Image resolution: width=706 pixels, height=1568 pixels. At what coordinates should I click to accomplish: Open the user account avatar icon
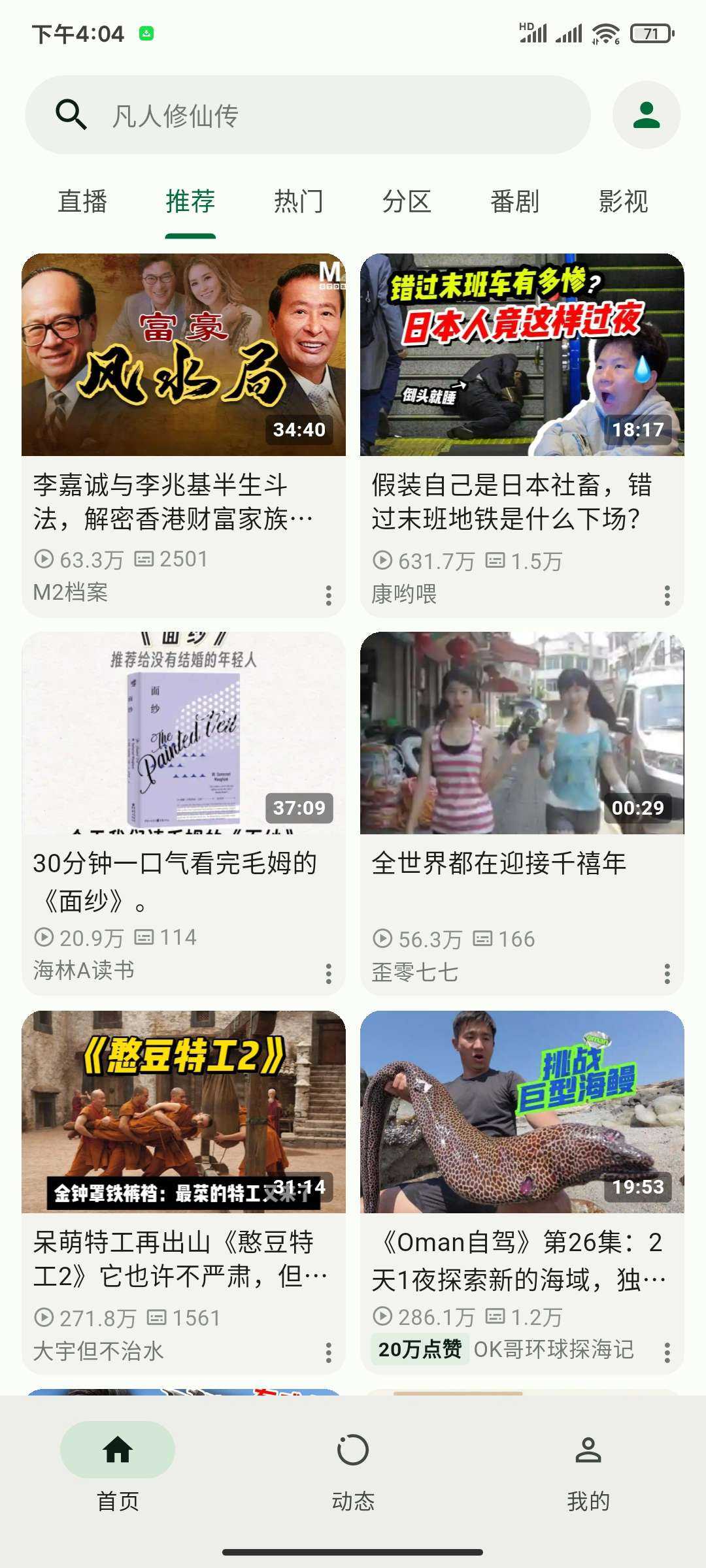[x=646, y=115]
